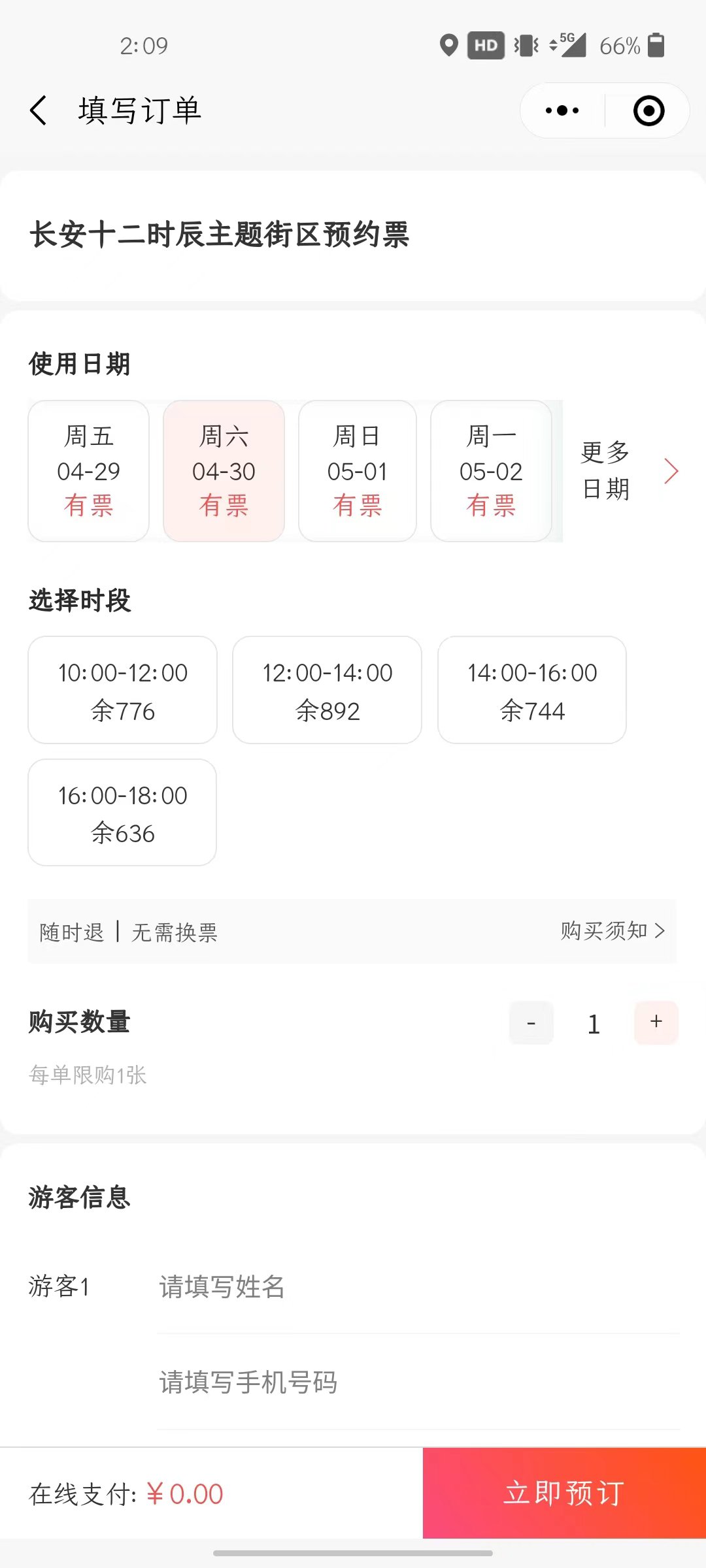Choose the 12:00-14:00 time slot
This screenshot has height=1568, width=706.
coord(328,690)
